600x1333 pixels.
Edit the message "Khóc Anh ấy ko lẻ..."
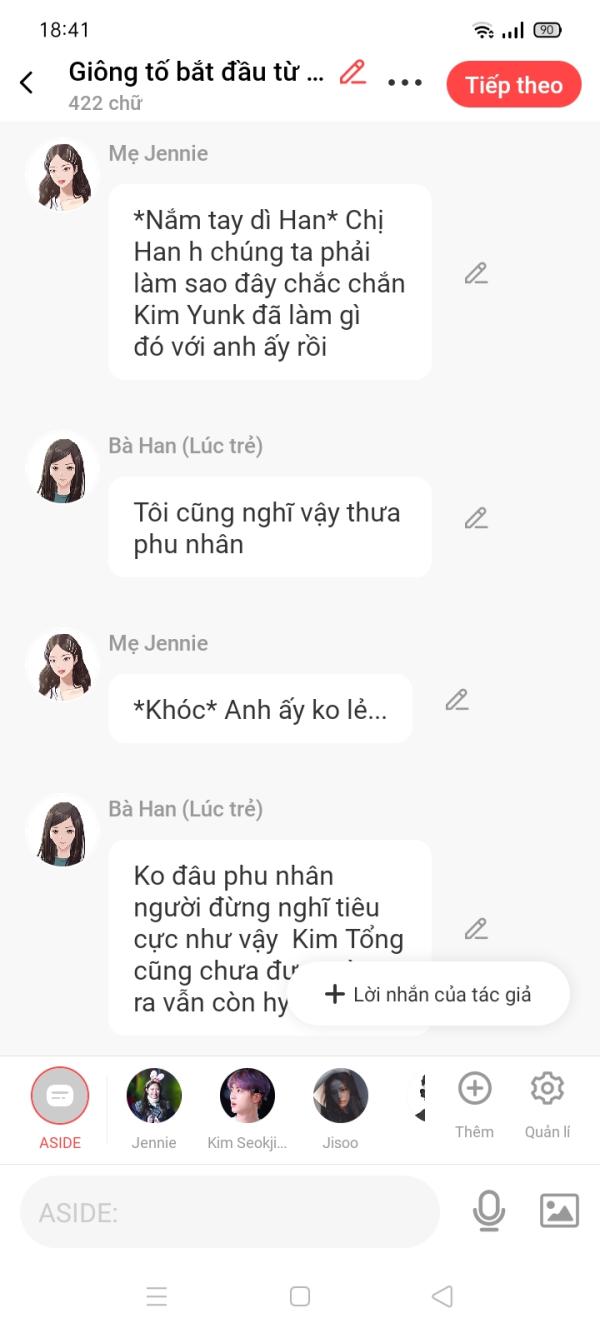pos(457,700)
